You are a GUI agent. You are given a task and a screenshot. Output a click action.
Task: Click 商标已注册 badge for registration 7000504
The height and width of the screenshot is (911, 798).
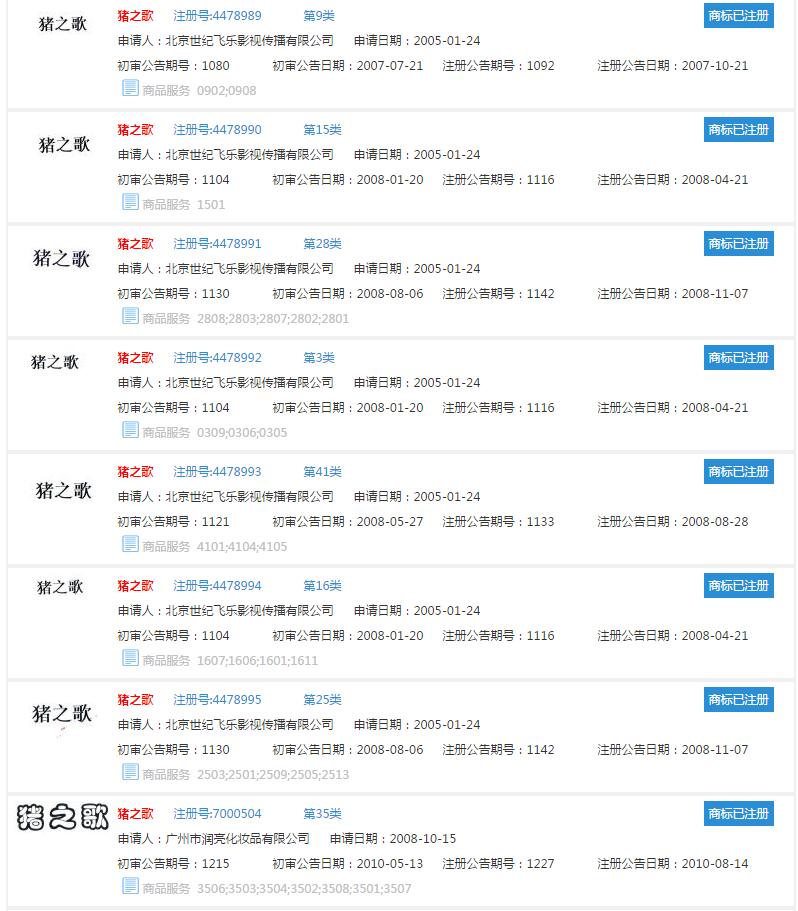coord(739,813)
